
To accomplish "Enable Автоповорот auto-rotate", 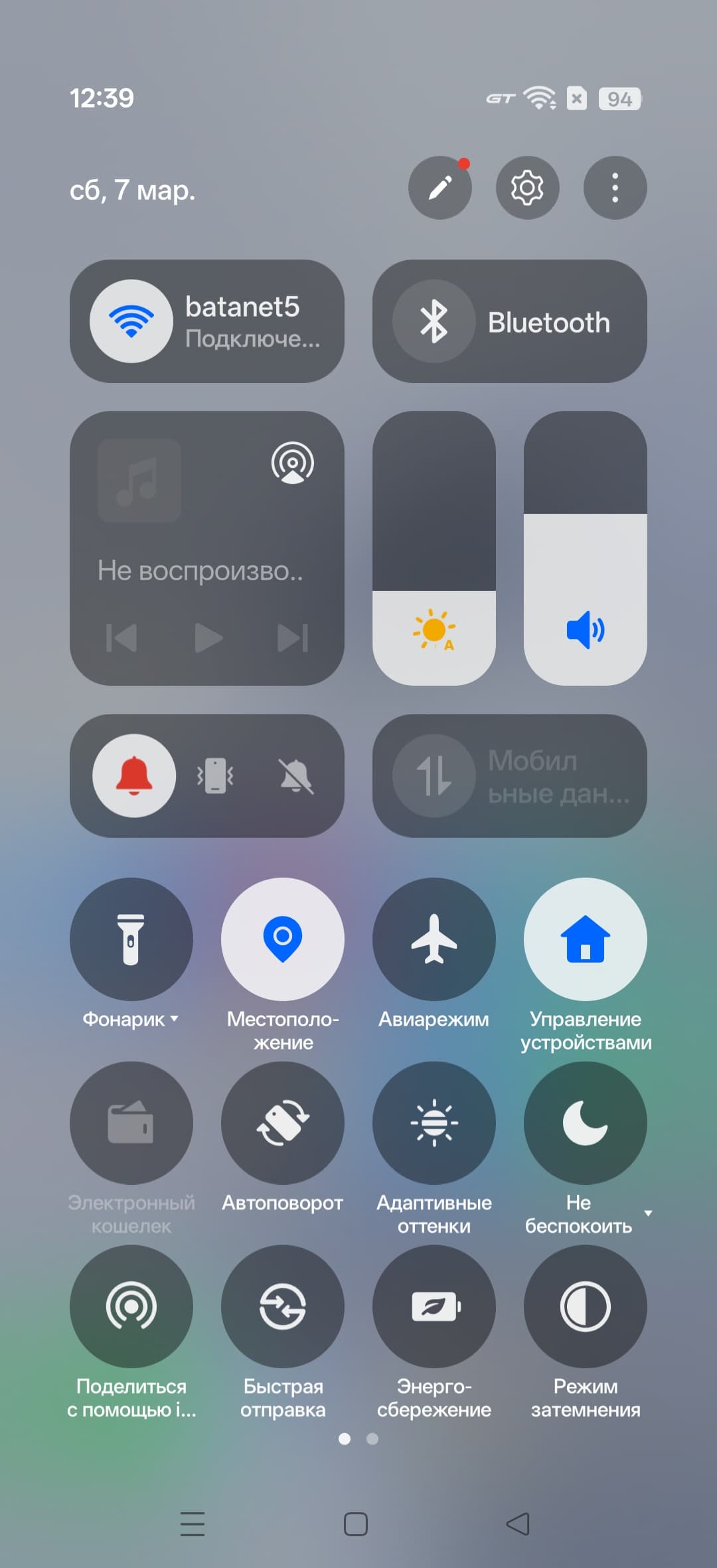I will 283,1123.
